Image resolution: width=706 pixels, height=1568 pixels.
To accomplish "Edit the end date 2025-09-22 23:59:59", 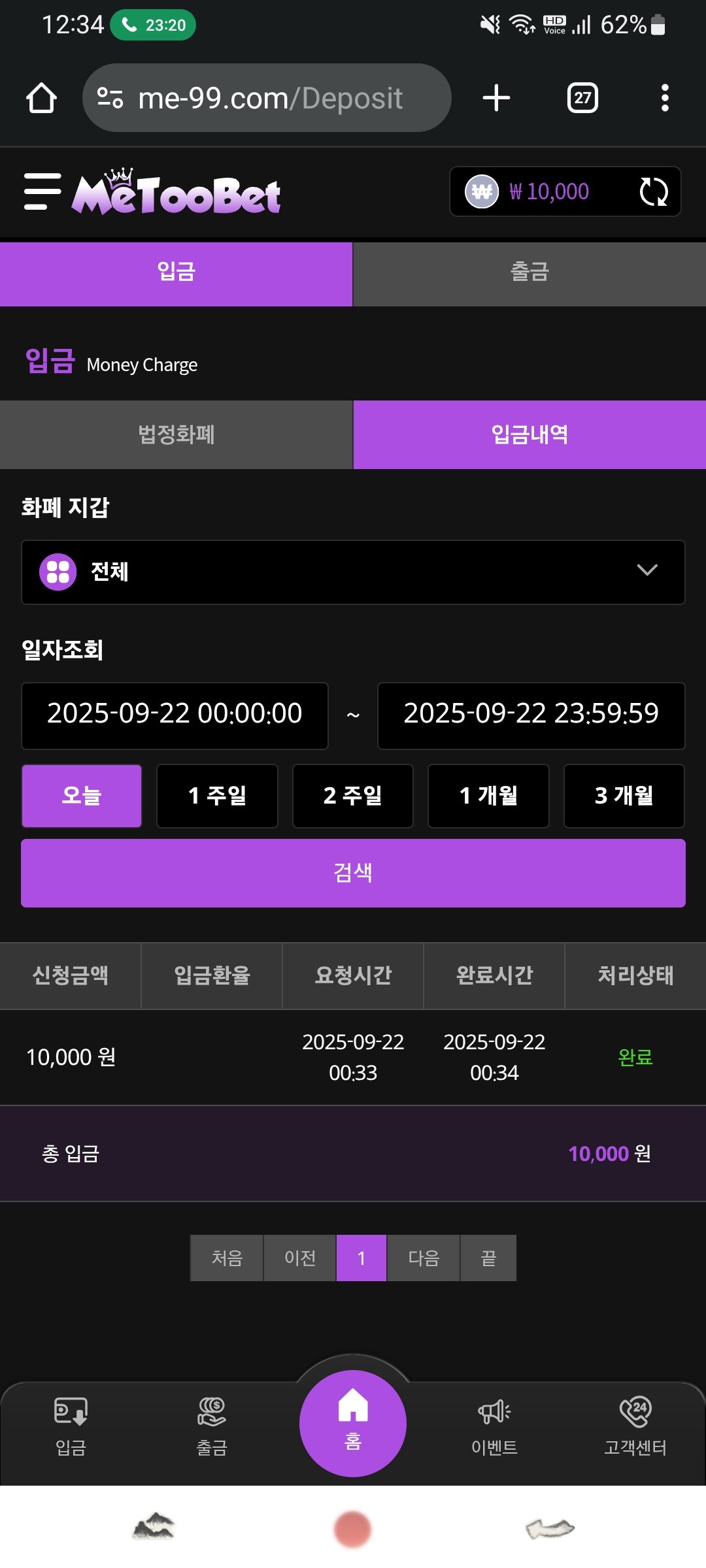I will click(531, 715).
